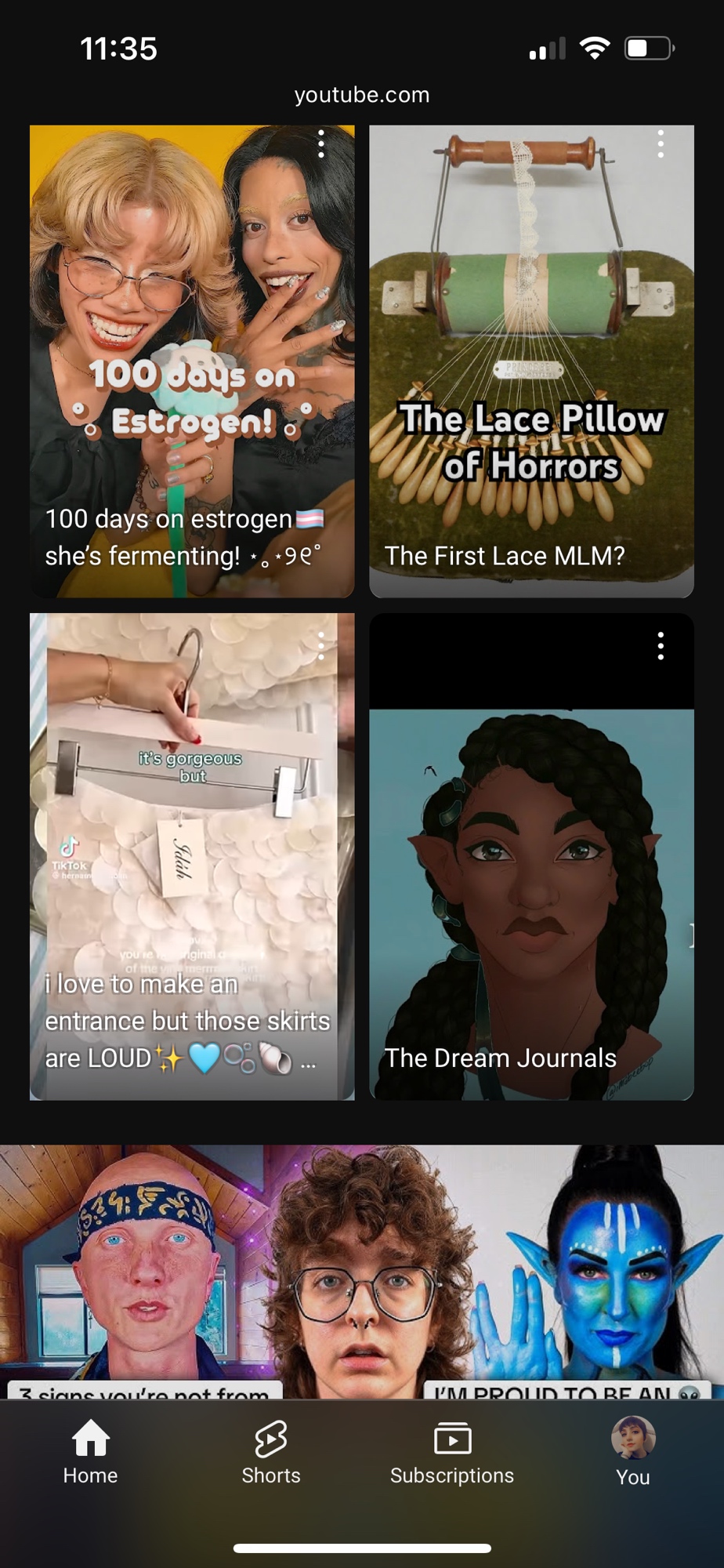Switch to the Shorts tab

[271, 1452]
